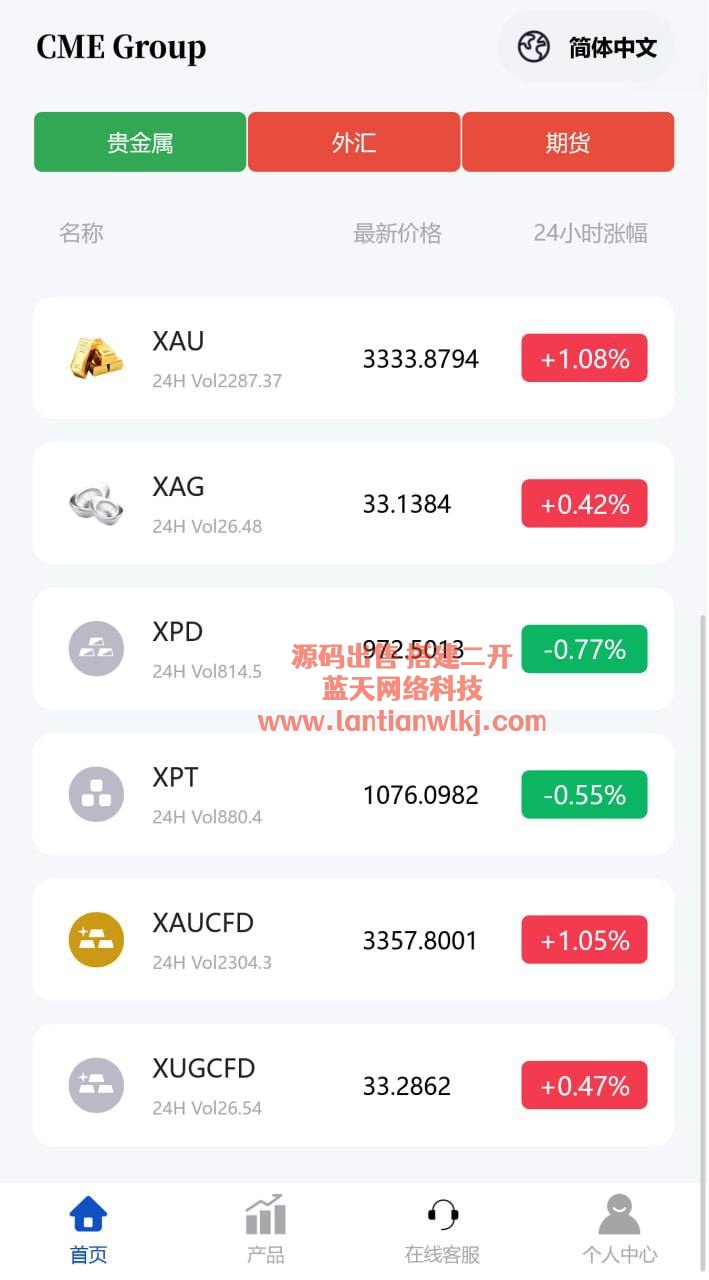Open the XUGCFD row

pos(353,1085)
